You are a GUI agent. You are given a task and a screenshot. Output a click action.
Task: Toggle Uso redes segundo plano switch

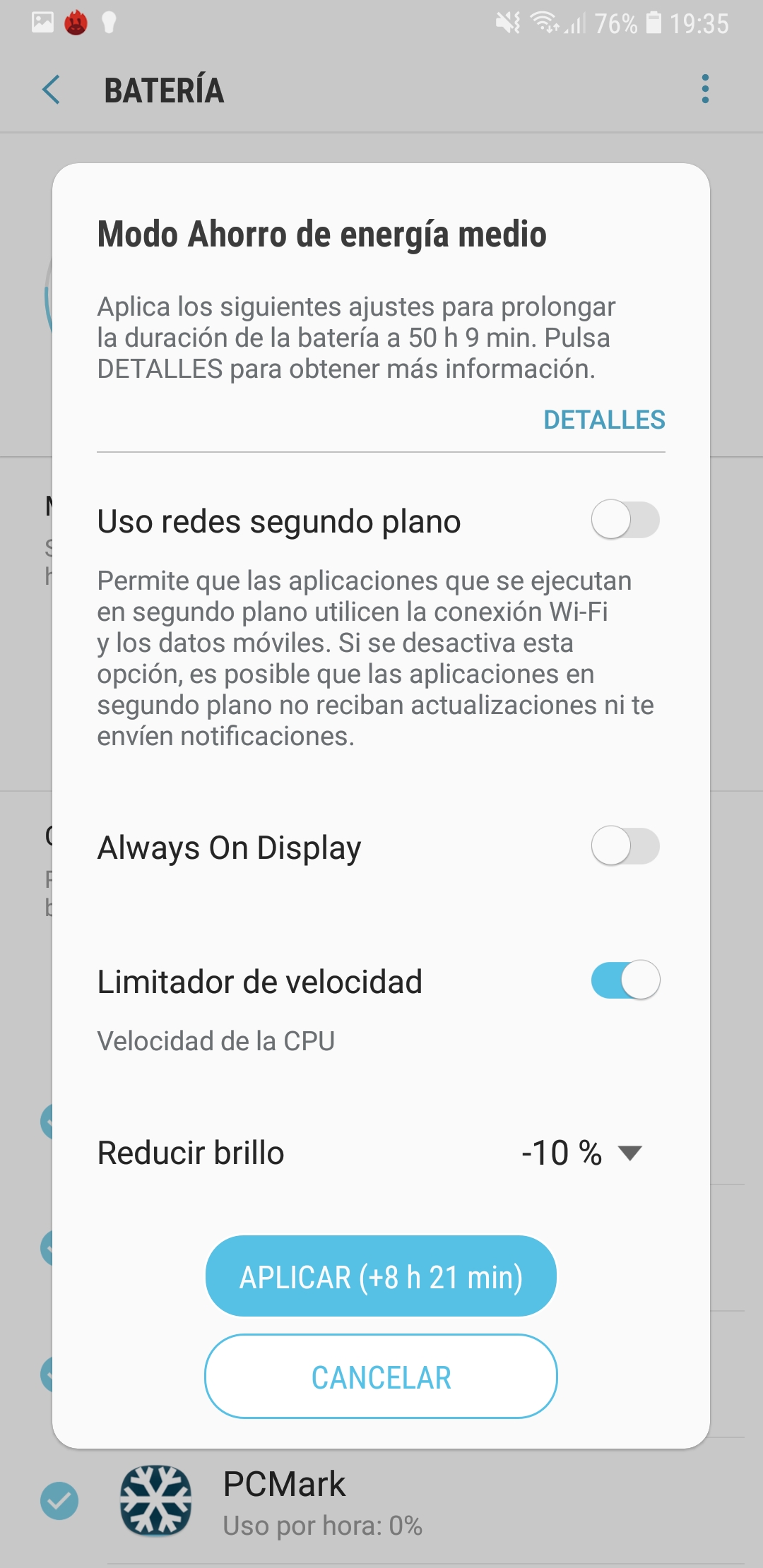click(x=625, y=520)
